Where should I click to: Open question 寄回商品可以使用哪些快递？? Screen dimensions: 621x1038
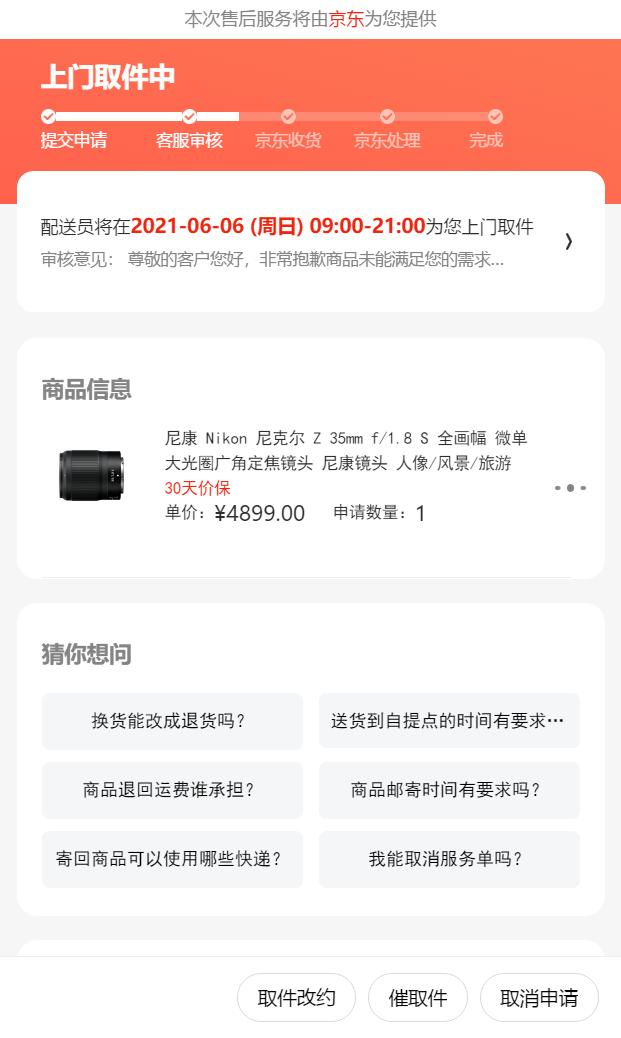point(172,859)
